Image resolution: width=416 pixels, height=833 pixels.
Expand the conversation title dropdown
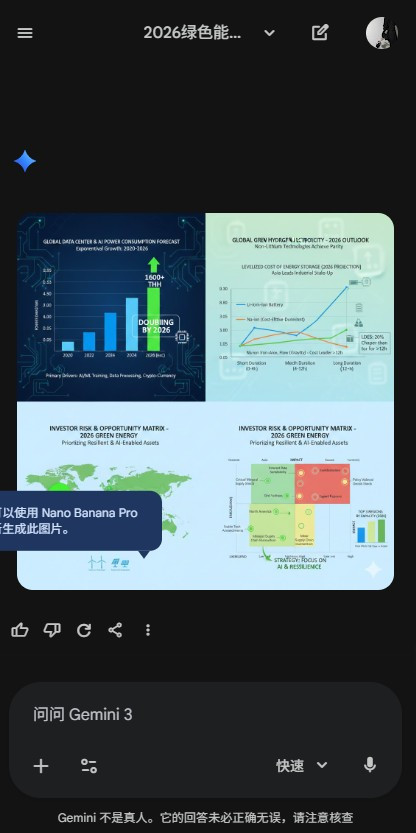269,33
